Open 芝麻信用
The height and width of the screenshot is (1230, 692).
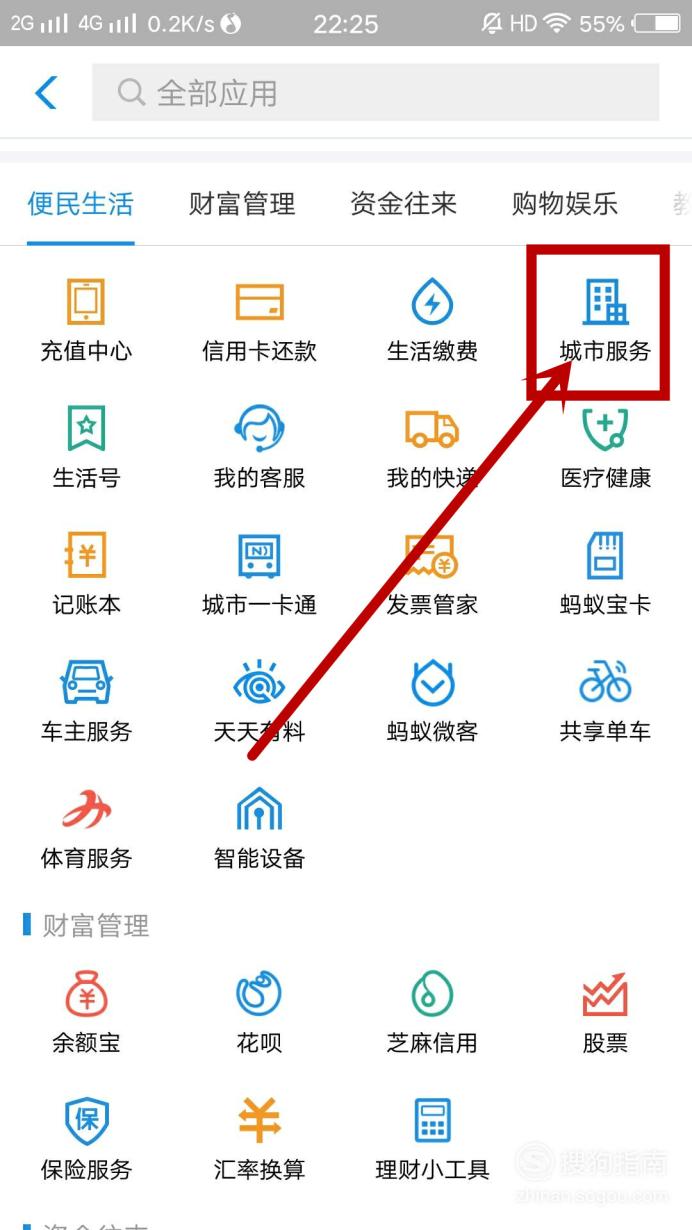432,1013
